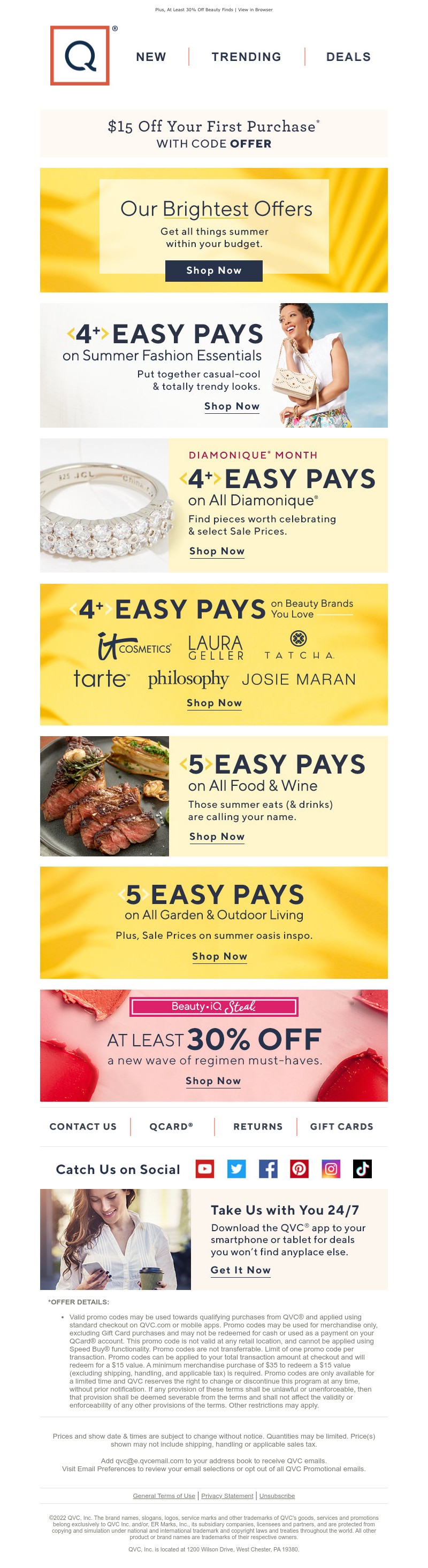This screenshot has height=1568, width=428.
Task: Tap Shop Now under Our Brightest Offers
Action: [x=213, y=271]
